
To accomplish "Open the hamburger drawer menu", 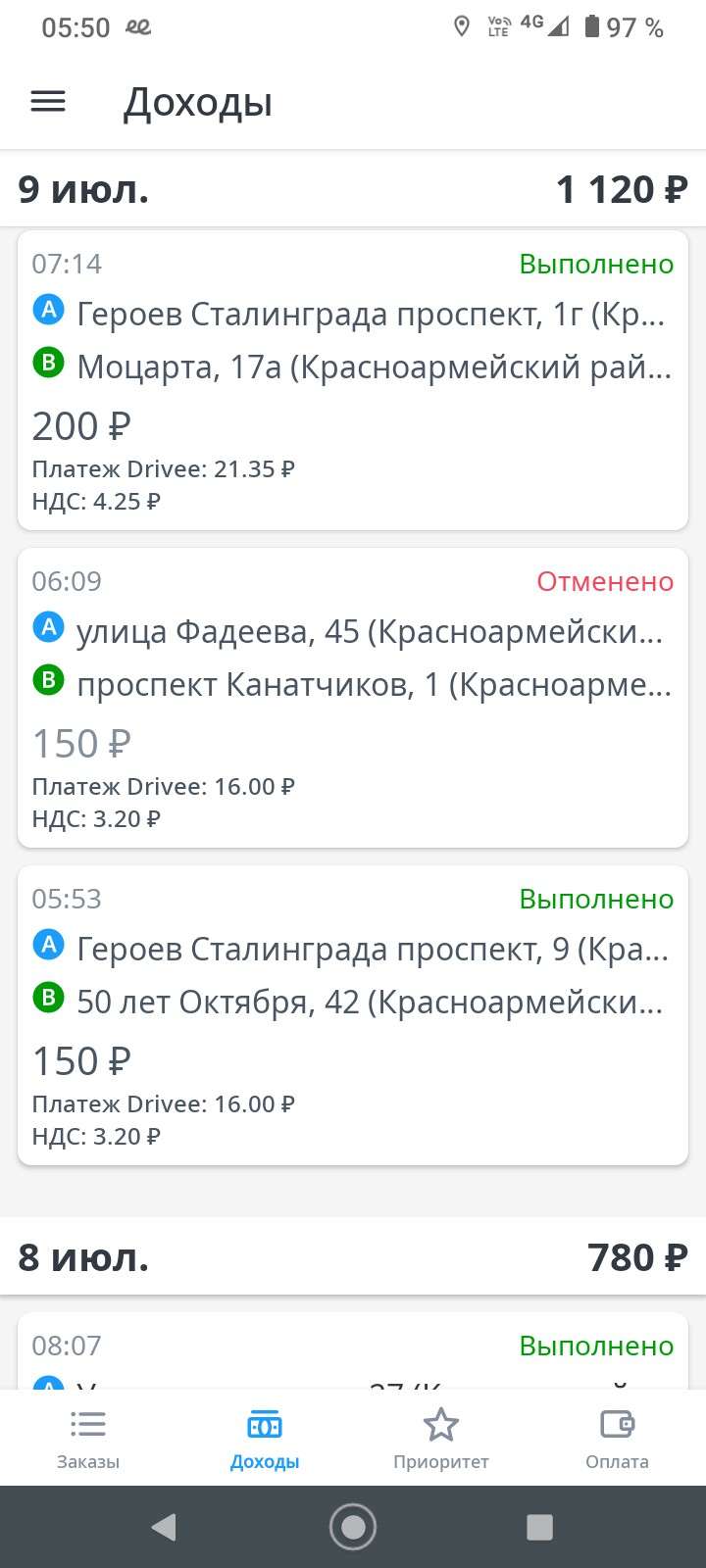I will point(48,101).
